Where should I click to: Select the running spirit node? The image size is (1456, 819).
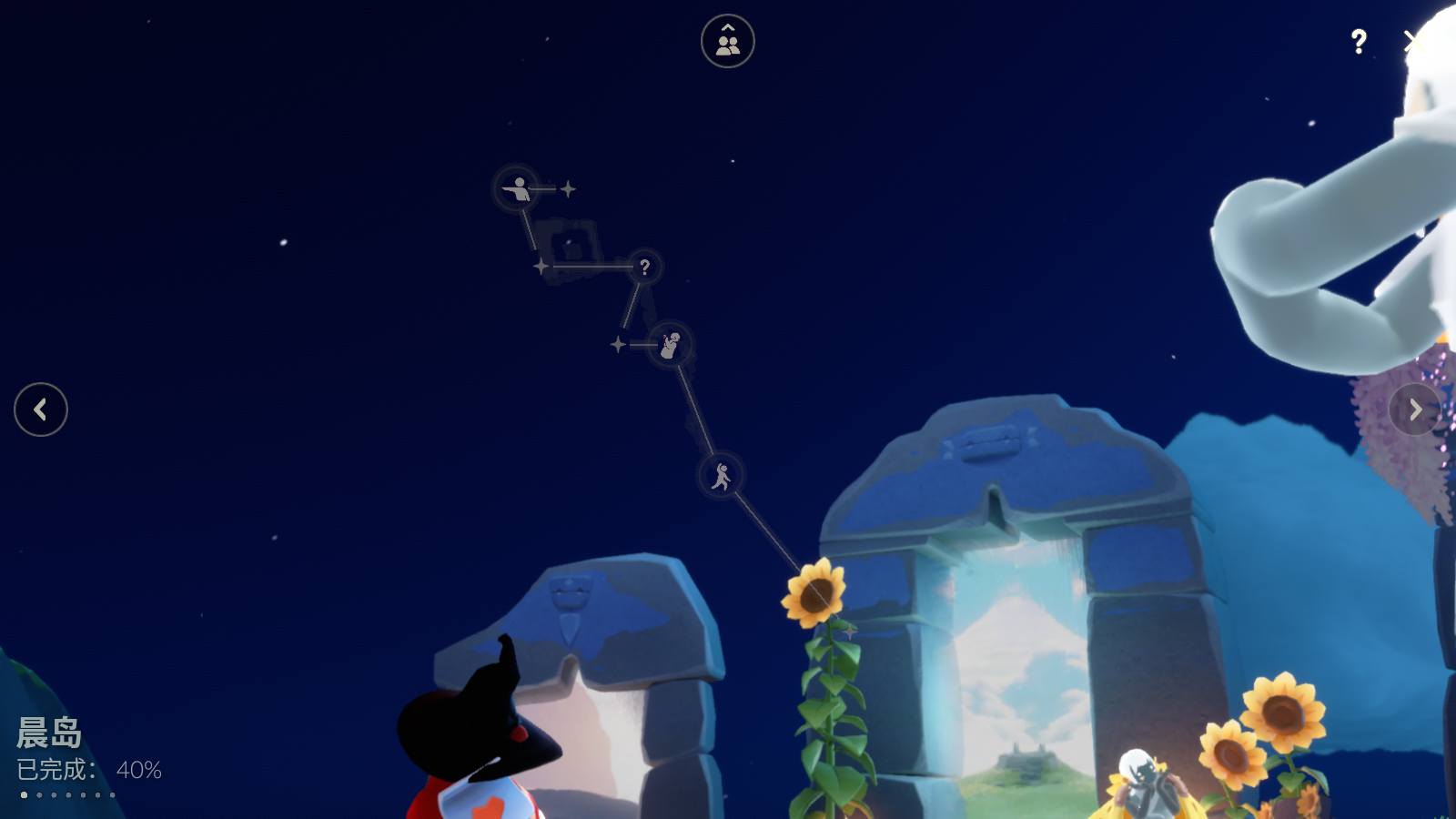pyautogui.click(x=721, y=475)
